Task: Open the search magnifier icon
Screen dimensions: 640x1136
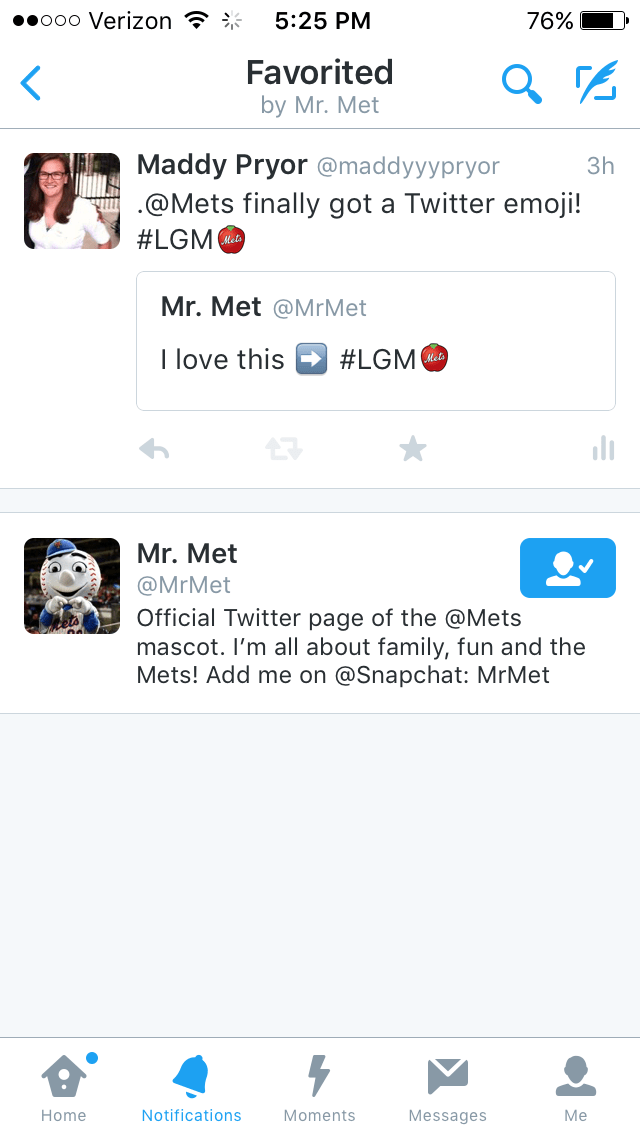Action: pyautogui.click(x=521, y=84)
